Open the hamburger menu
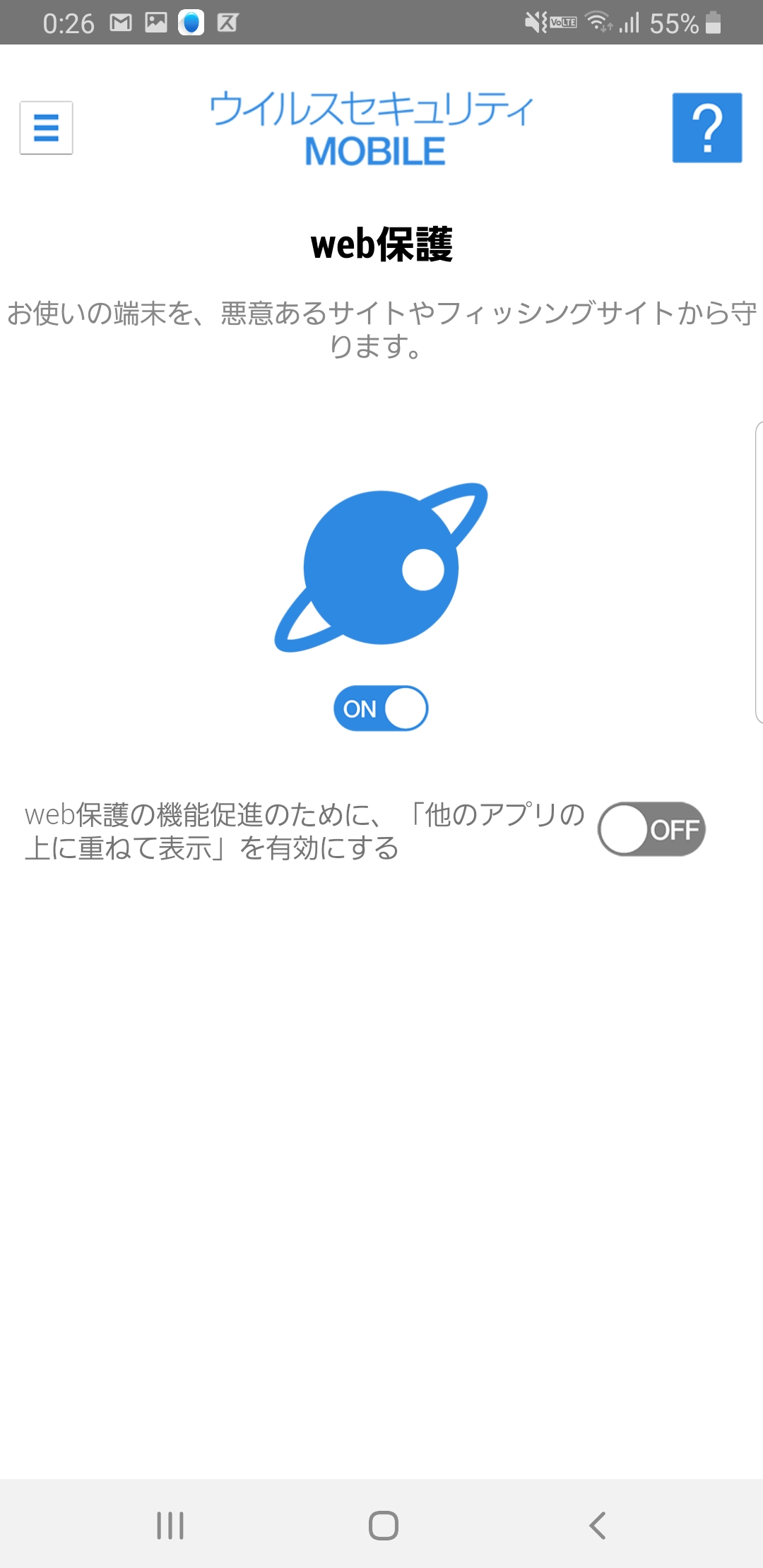Screen dimensions: 763x1568 (46, 128)
